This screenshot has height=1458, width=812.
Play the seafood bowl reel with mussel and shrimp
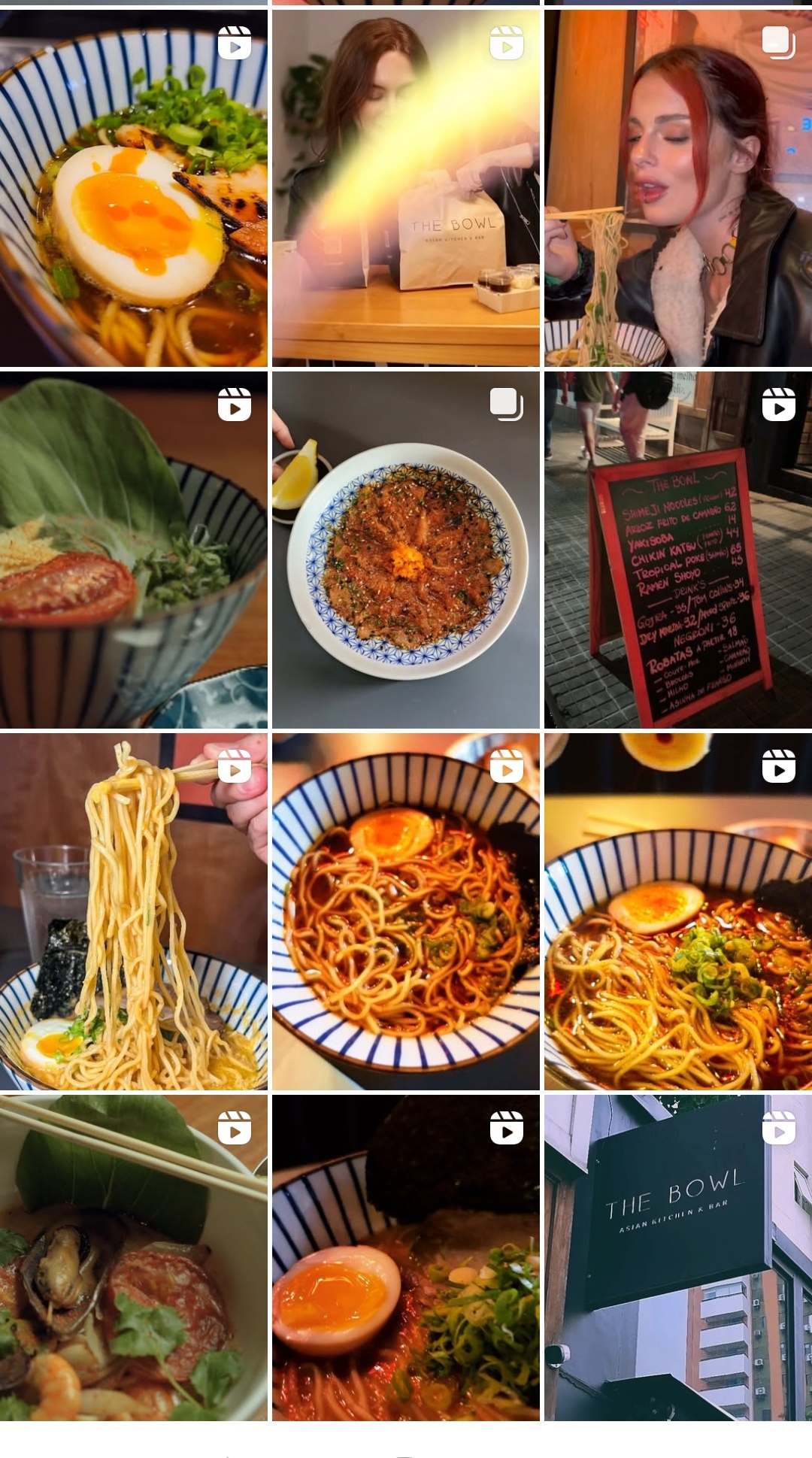click(133, 1257)
